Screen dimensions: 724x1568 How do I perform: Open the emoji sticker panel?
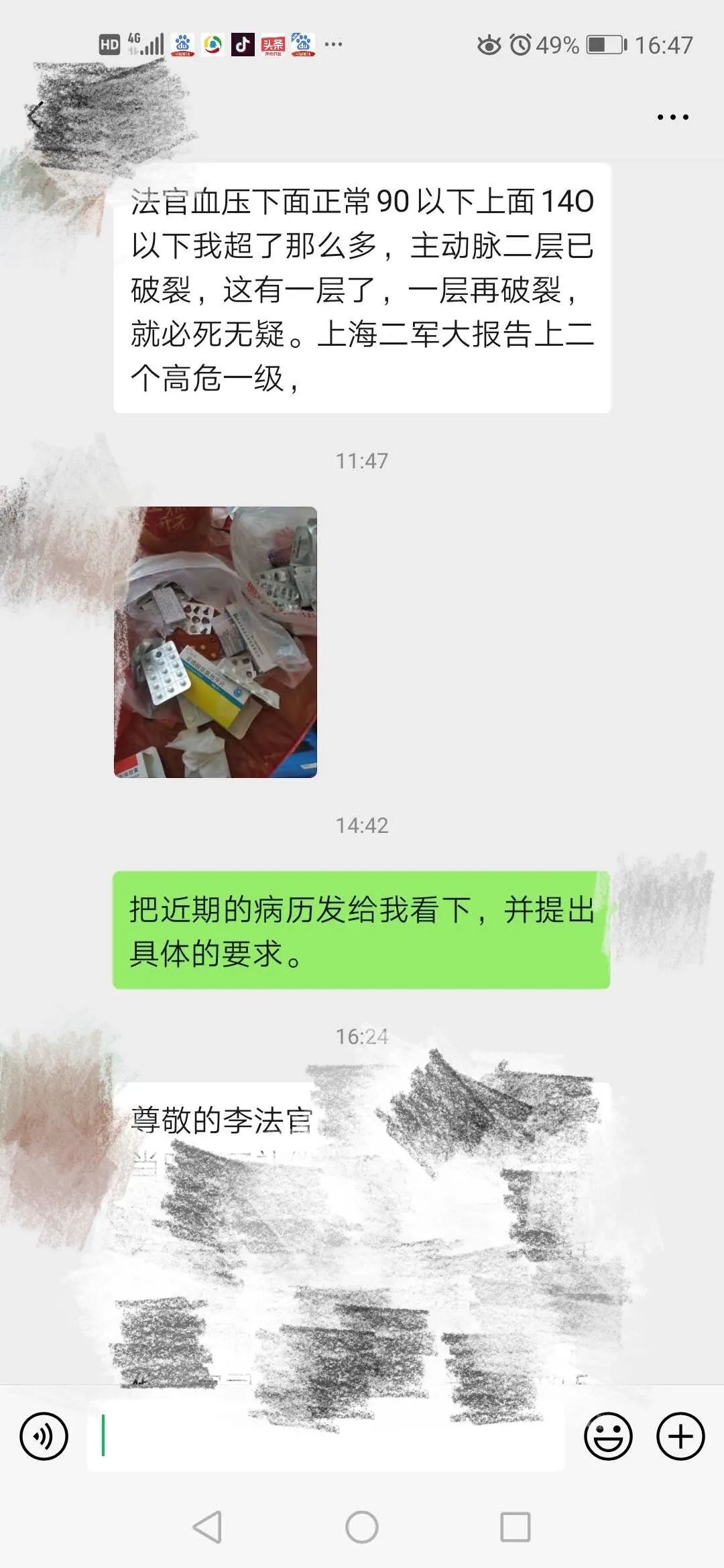[608, 1436]
